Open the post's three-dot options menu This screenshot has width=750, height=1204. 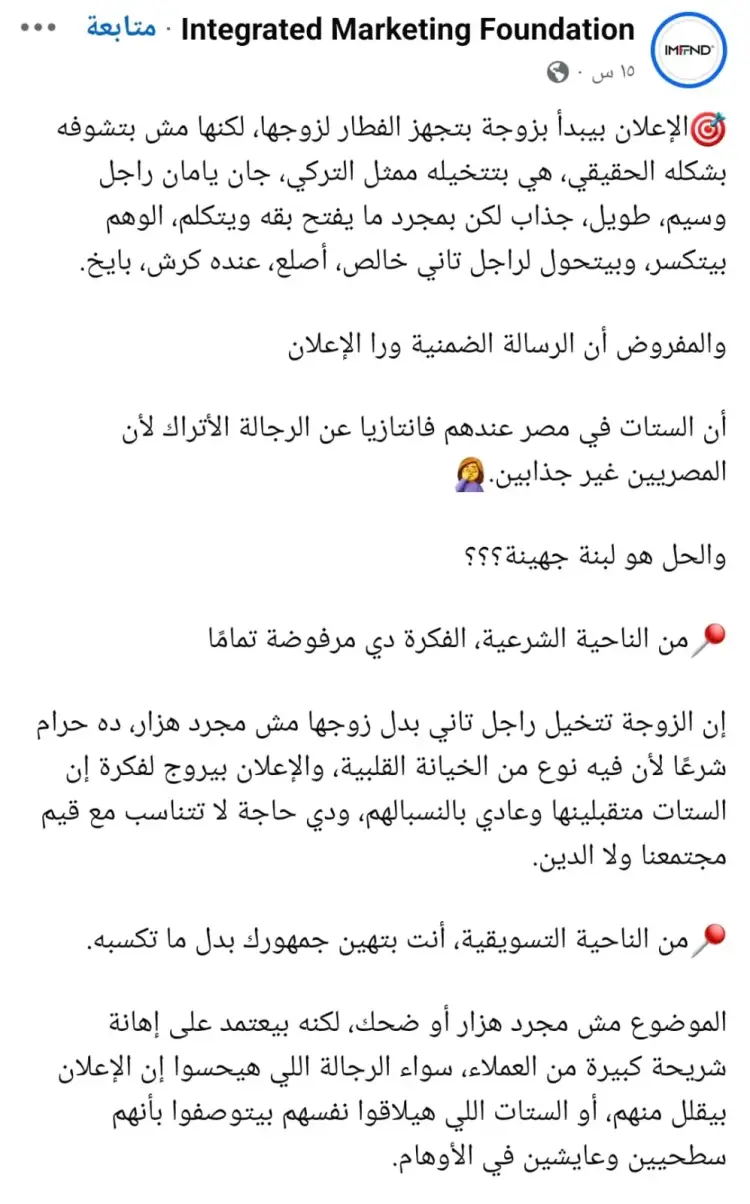[x=38, y=27]
